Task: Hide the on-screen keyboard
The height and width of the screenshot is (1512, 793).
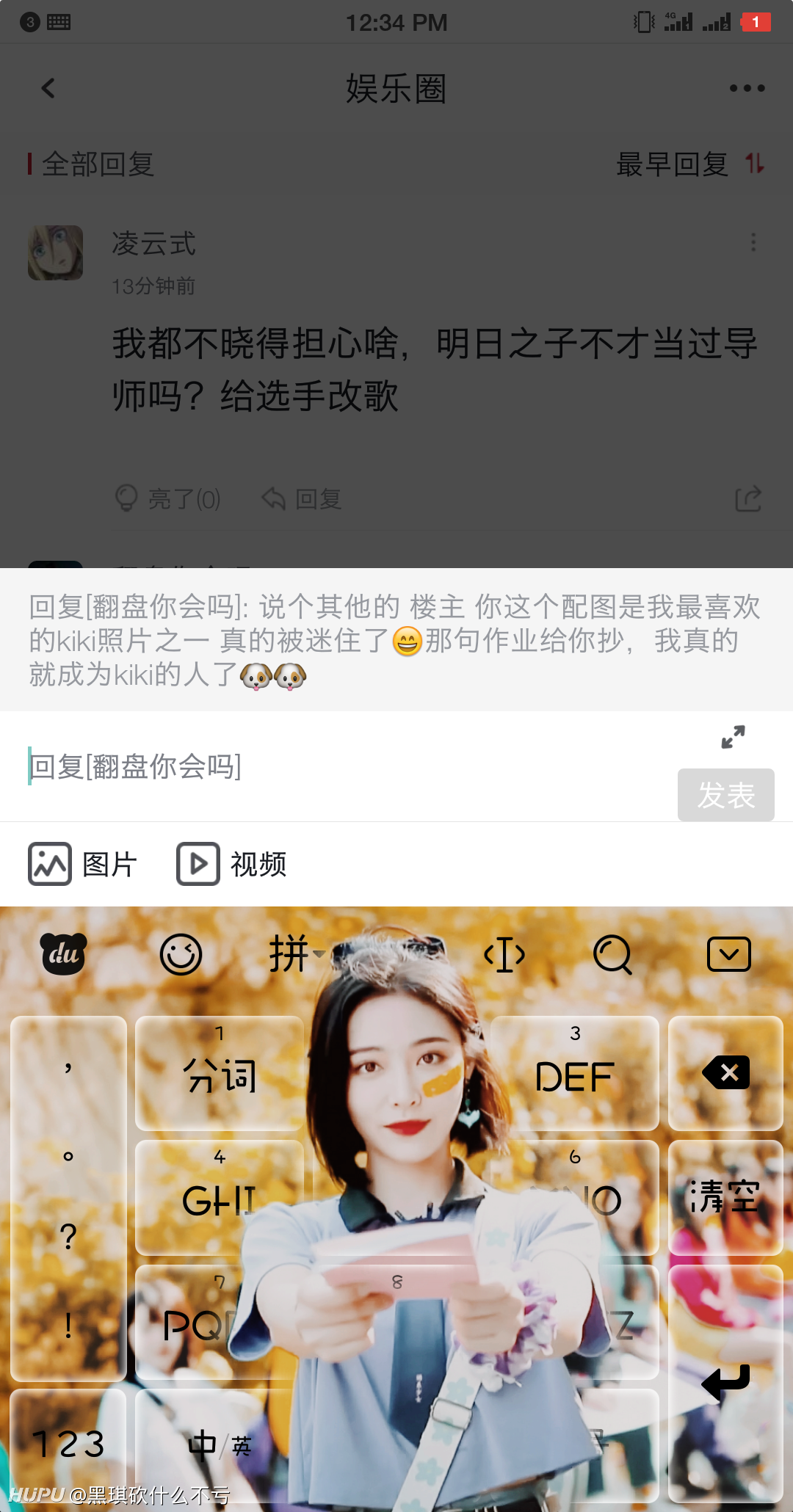Action: tap(728, 954)
